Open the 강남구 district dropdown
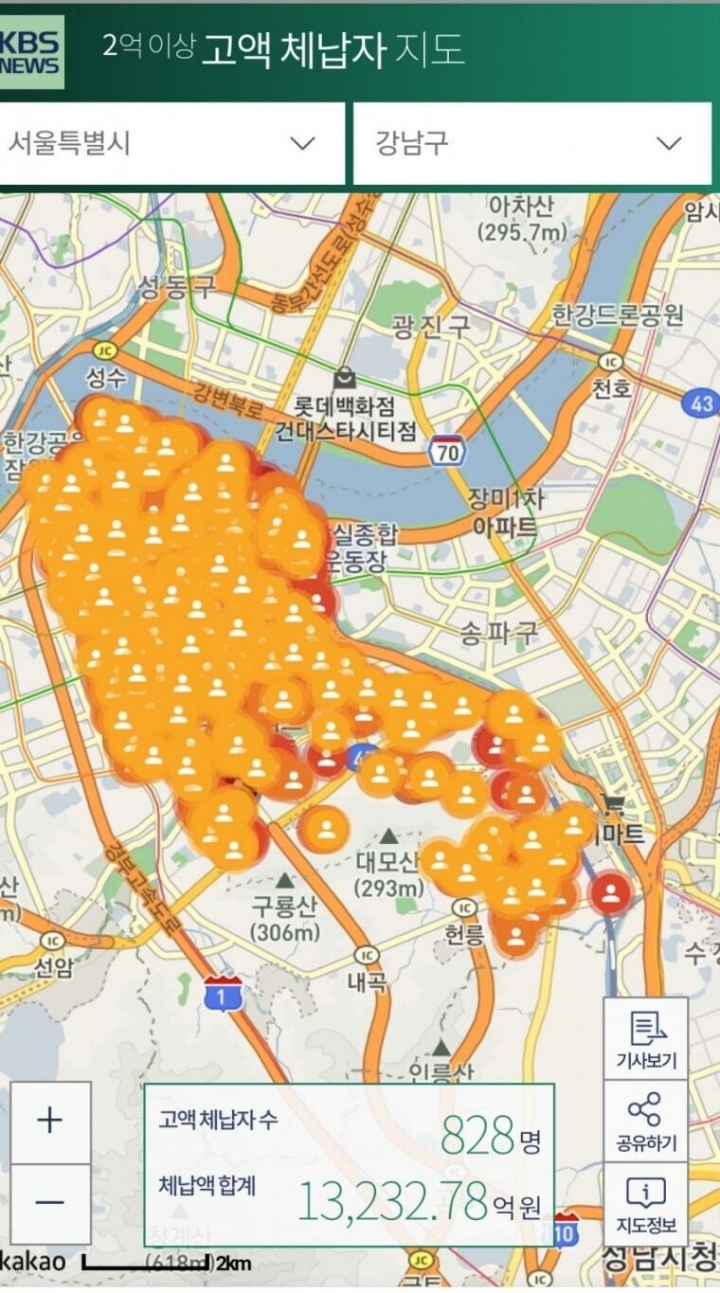The image size is (720, 1293). [531, 143]
